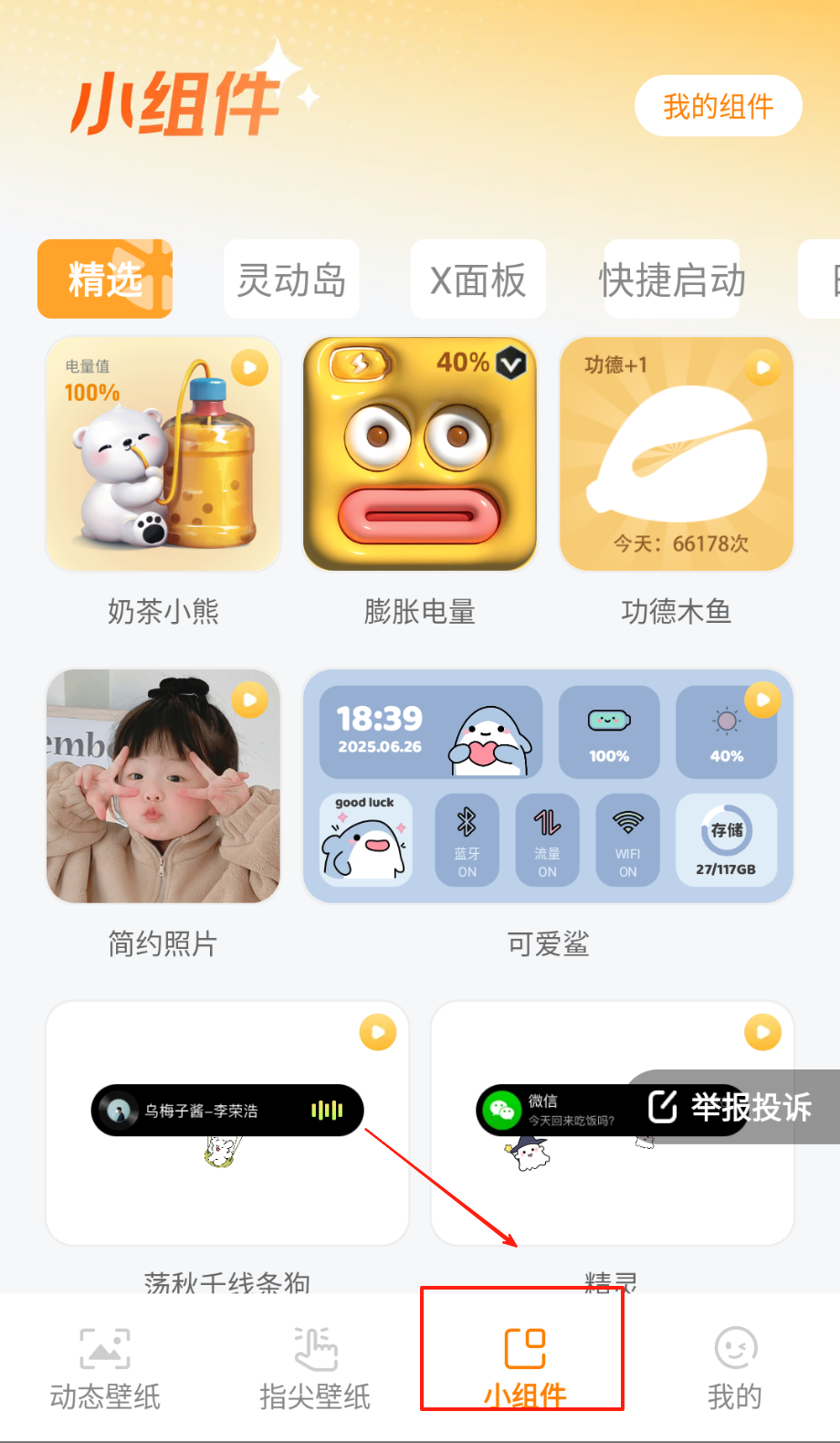Open the 奶茶小熊 widget
The height and width of the screenshot is (1443, 840).
click(163, 454)
